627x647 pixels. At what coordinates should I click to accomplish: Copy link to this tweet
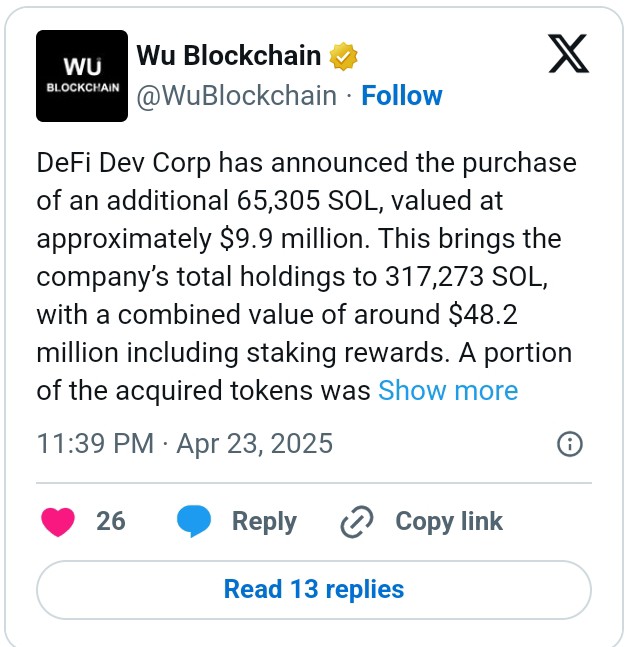(x=421, y=521)
